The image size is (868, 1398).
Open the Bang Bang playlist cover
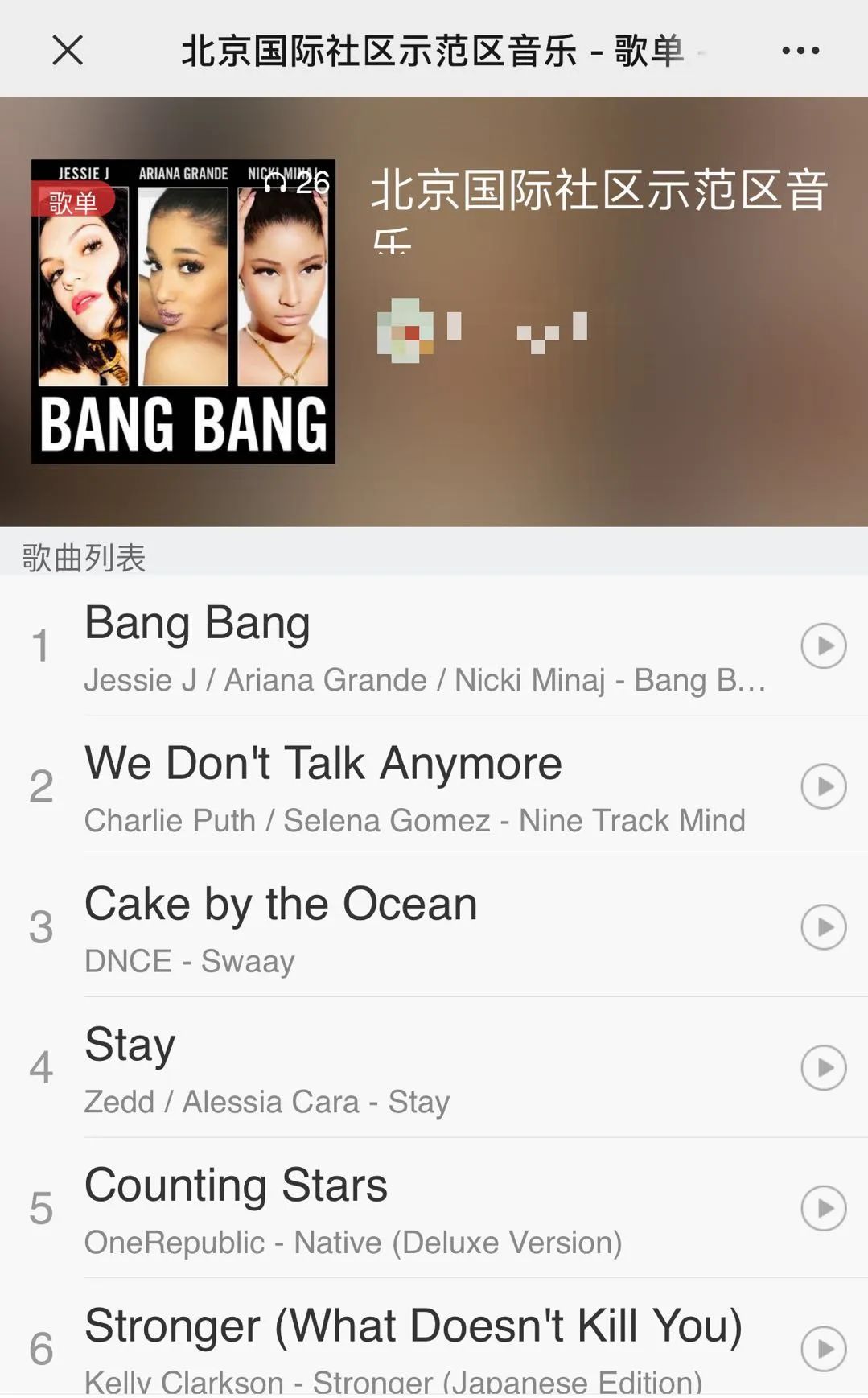click(183, 311)
